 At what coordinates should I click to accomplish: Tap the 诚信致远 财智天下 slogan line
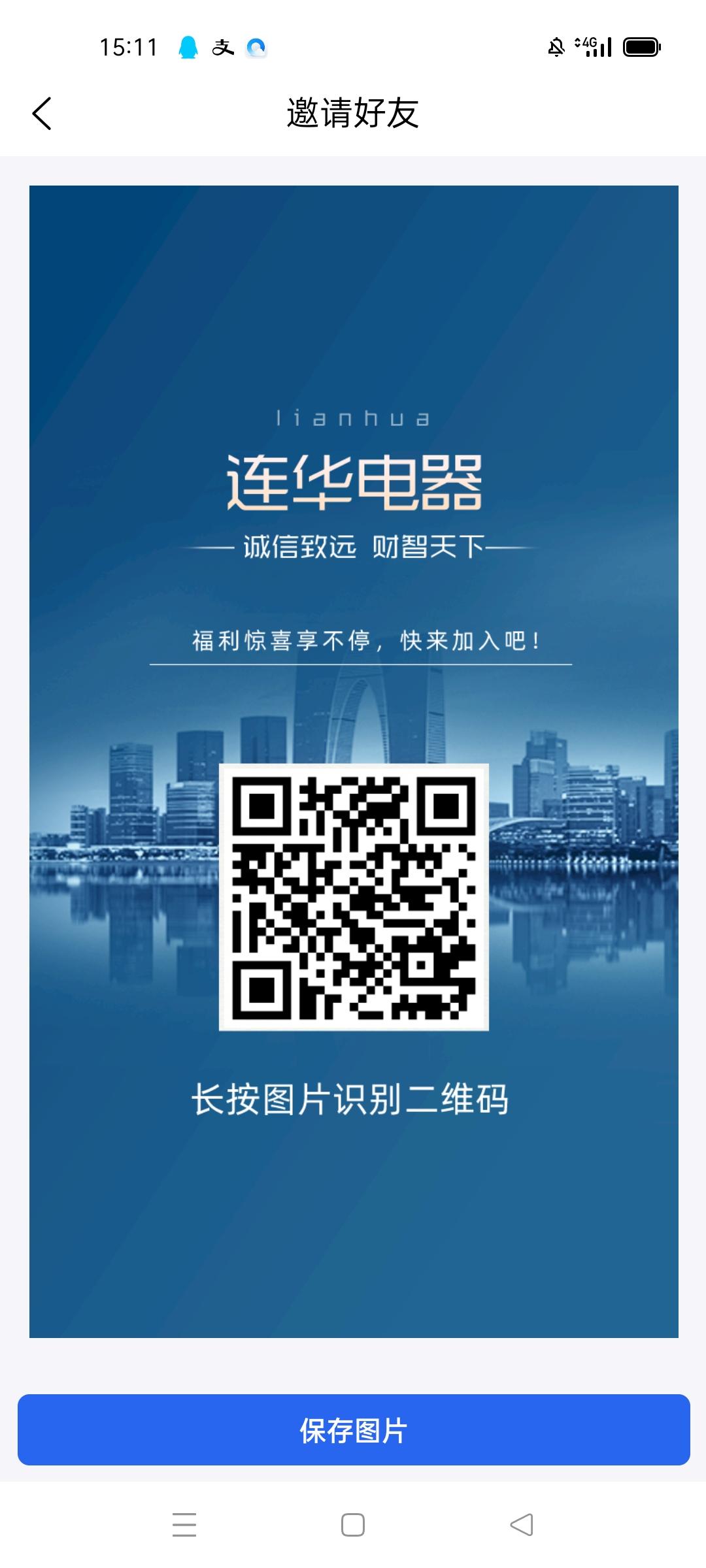click(353, 547)
